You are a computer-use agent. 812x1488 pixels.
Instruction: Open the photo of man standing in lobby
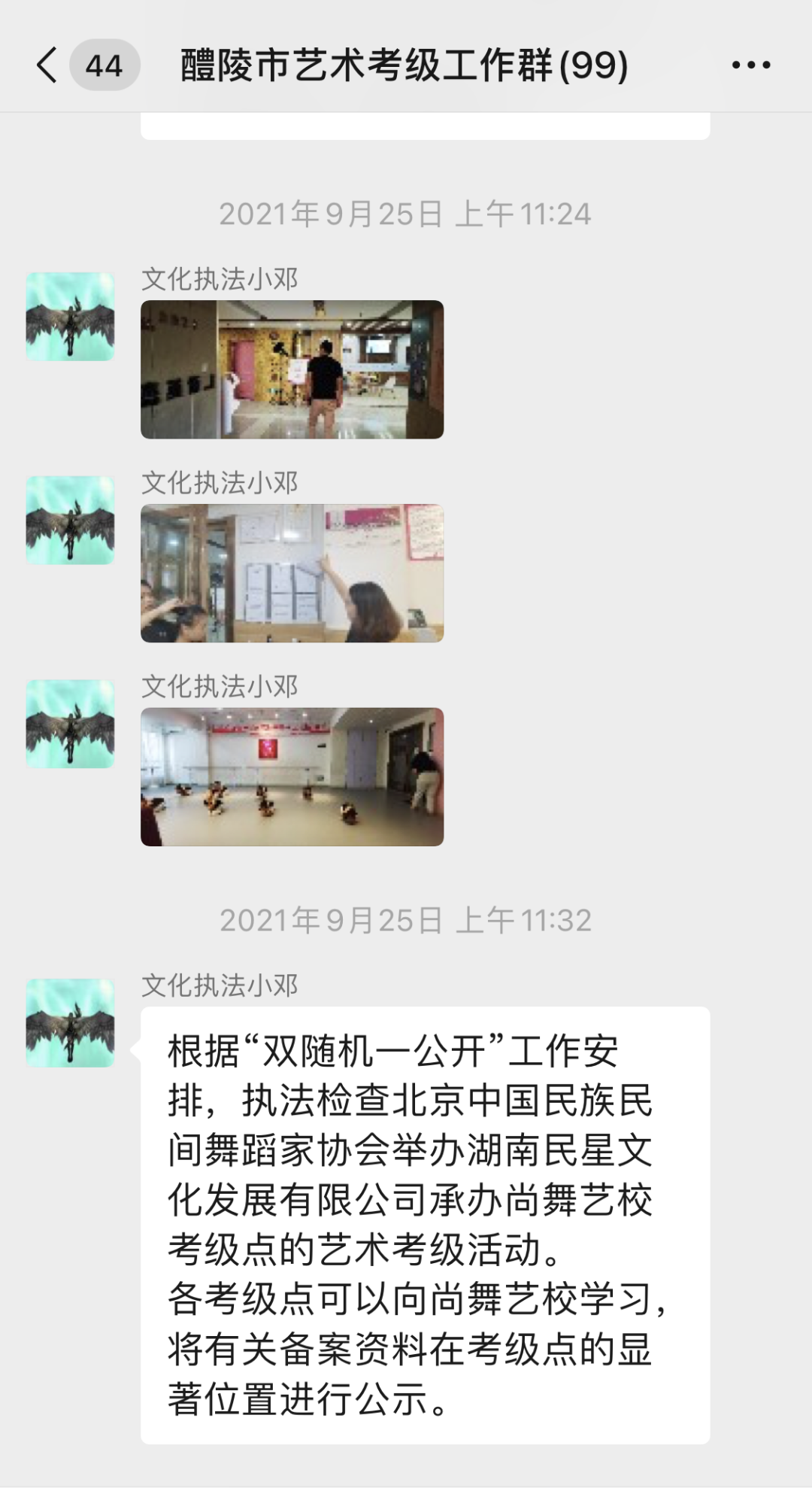(292, 369)
